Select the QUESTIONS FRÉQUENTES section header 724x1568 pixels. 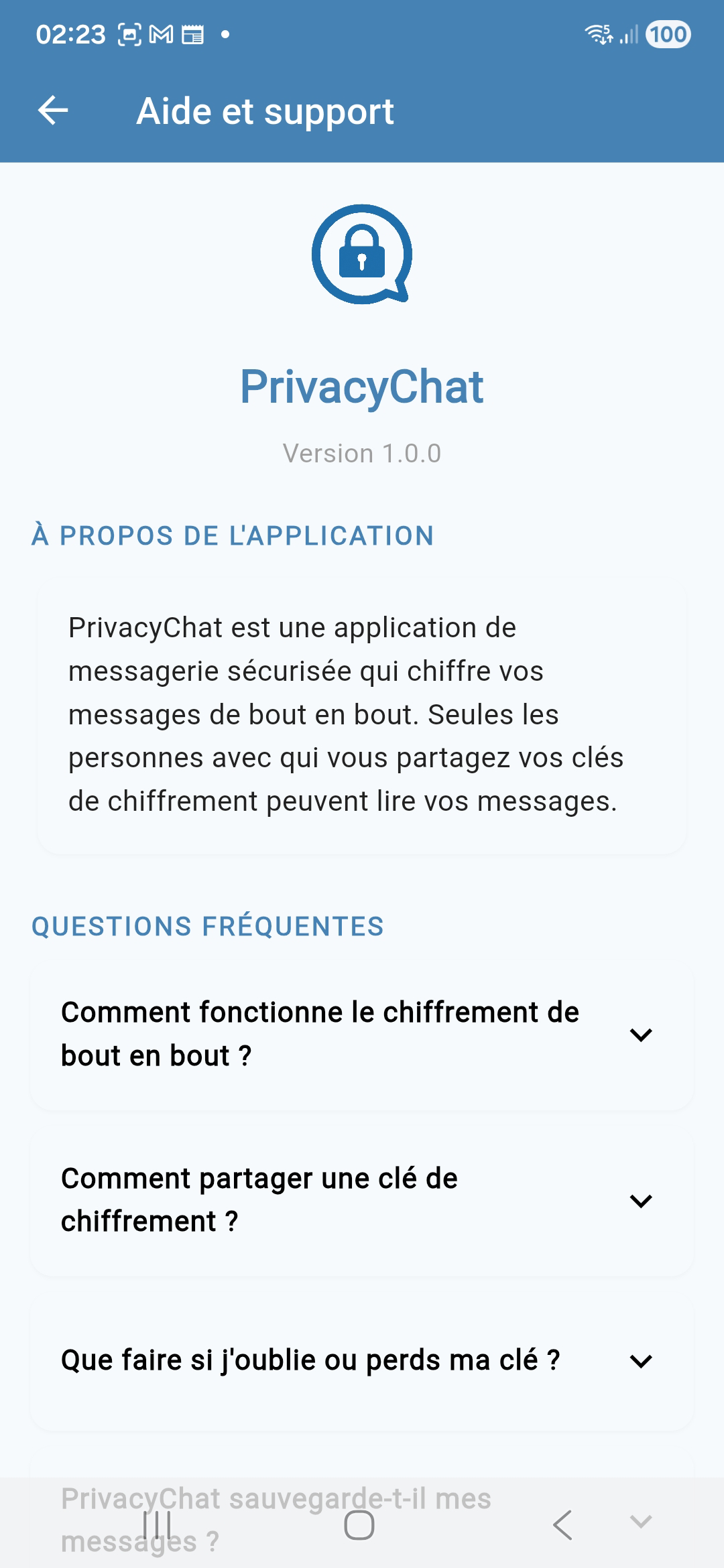coord(207,926)
